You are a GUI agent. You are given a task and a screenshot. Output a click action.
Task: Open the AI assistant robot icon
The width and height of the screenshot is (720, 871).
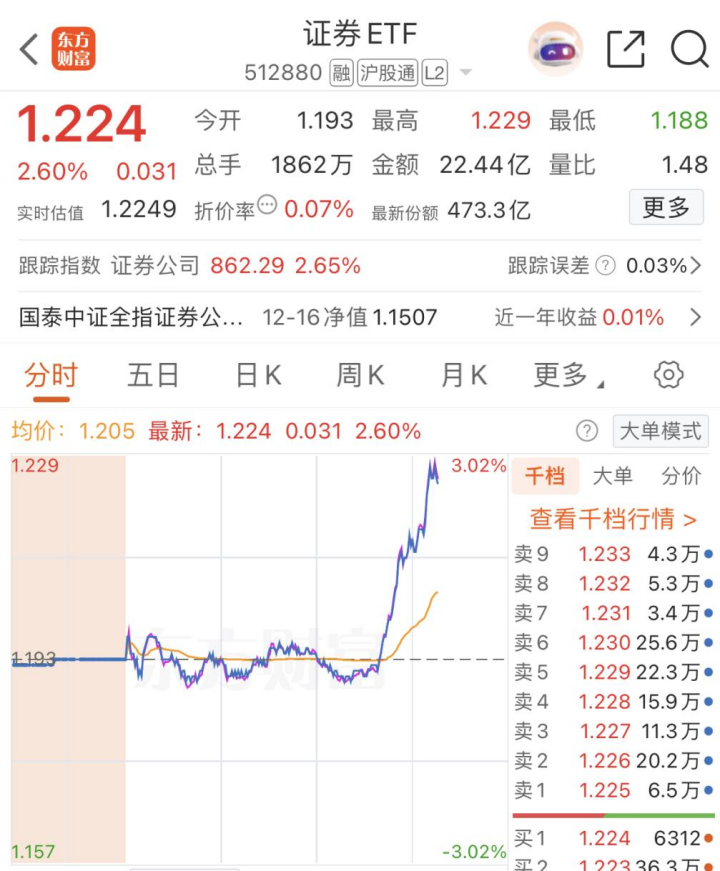pyautogui.click(x=556, y=48)
